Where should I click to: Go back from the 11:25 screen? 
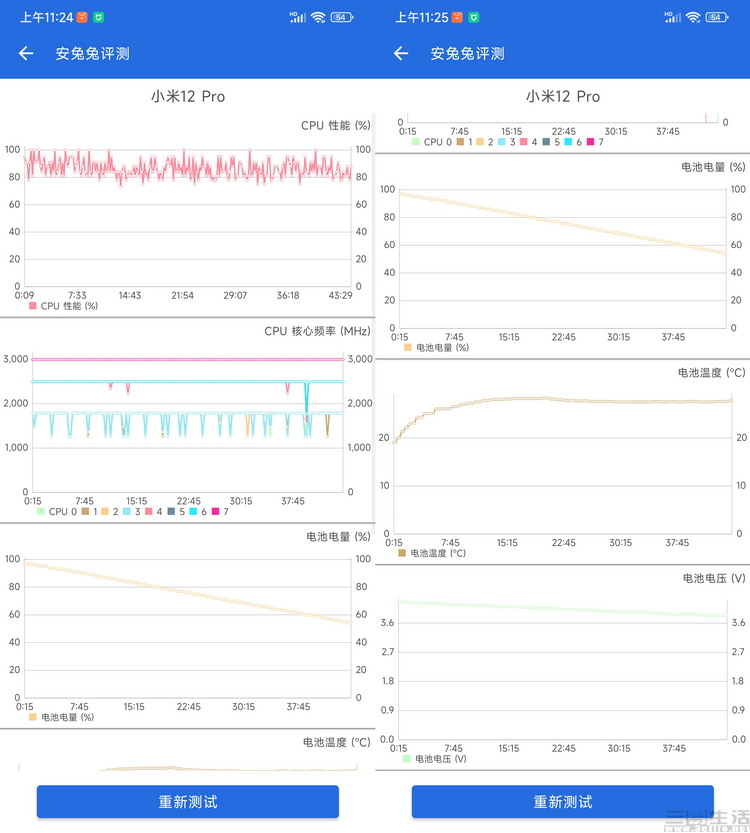pos(401,54)
